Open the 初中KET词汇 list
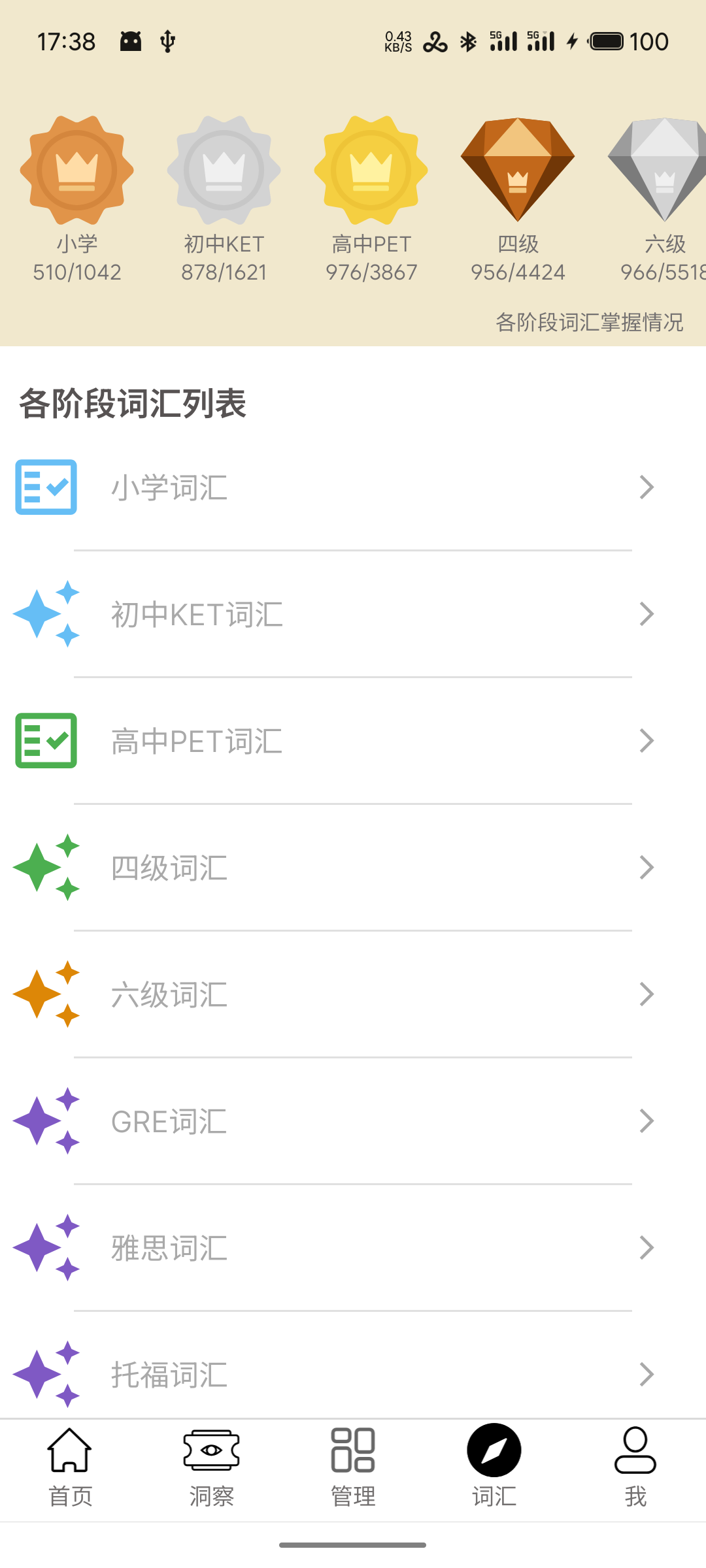This screenshot has height=1568, width=706. tap(353, 614)
